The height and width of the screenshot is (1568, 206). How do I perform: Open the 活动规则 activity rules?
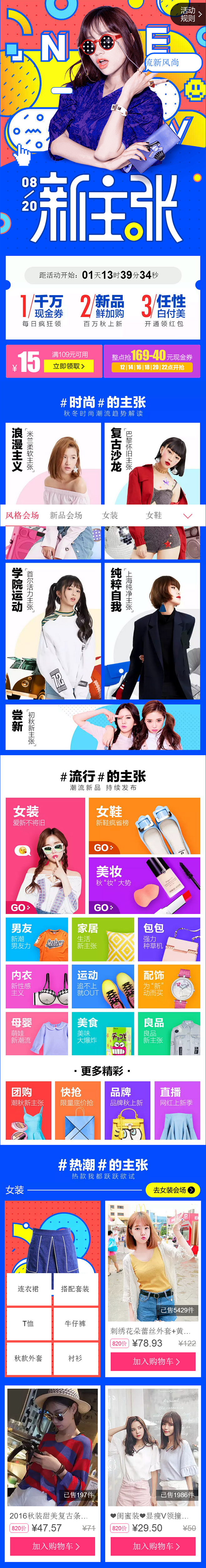click(188, 14)
